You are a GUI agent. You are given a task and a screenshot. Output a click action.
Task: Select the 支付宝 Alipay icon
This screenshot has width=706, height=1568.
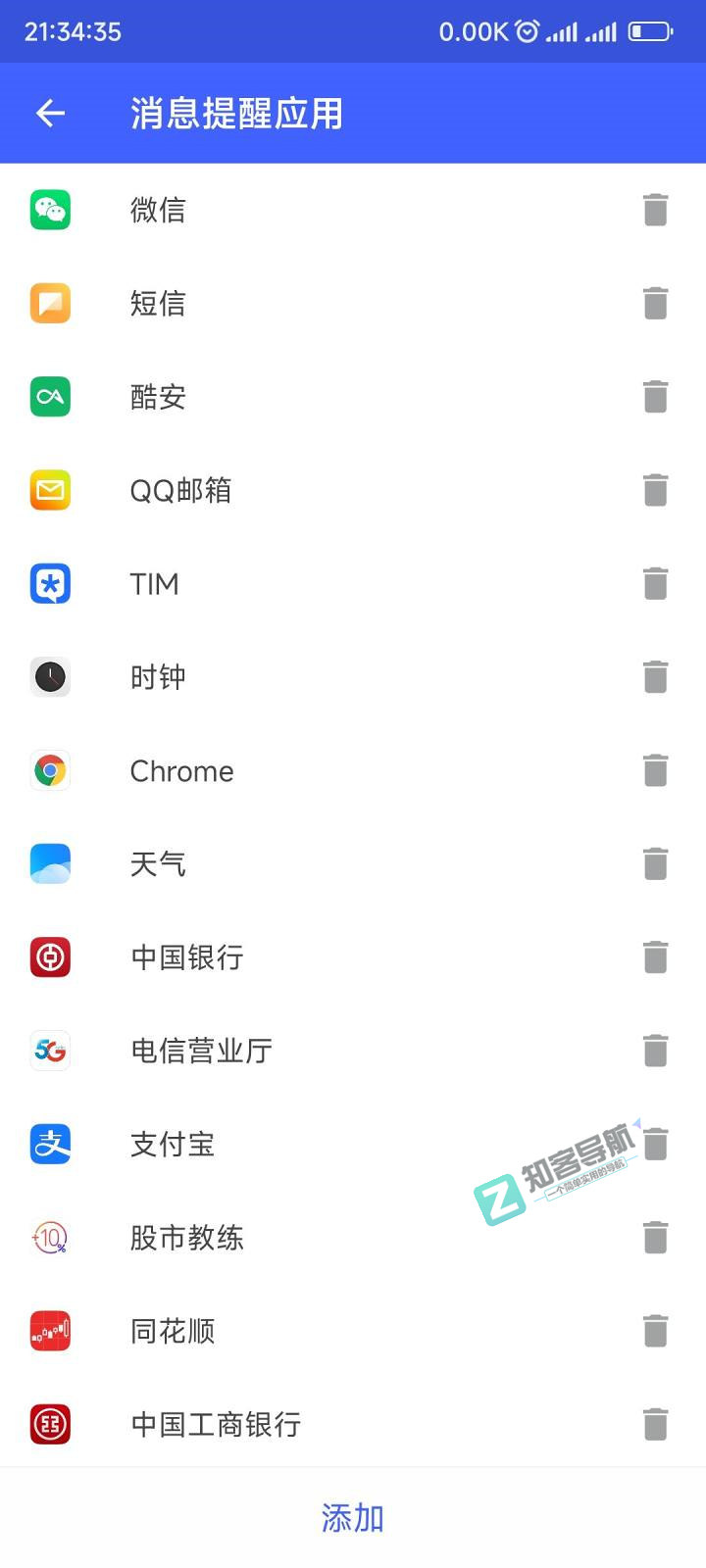(x=50, y=1144)
